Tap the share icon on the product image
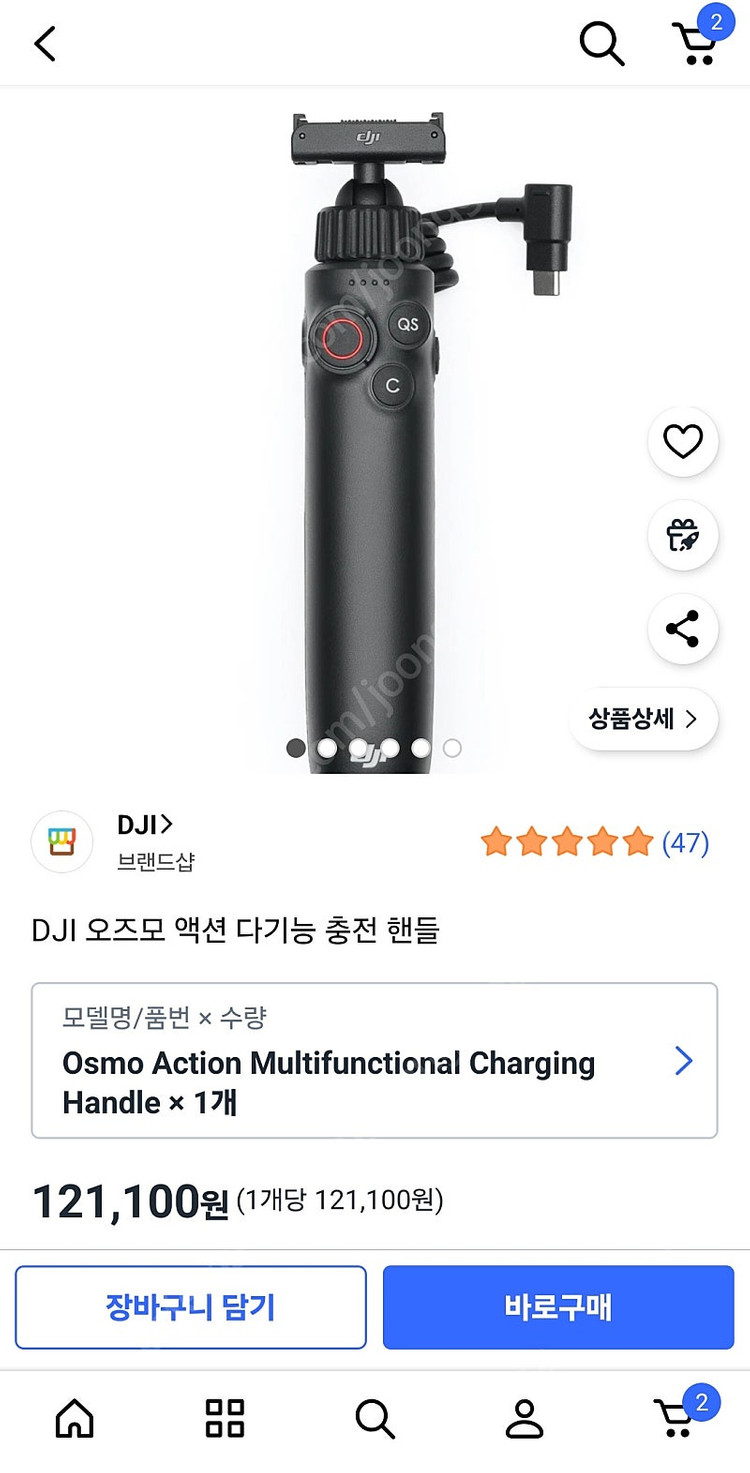The height and width of the screenshot is (1473, 750). 682,629
